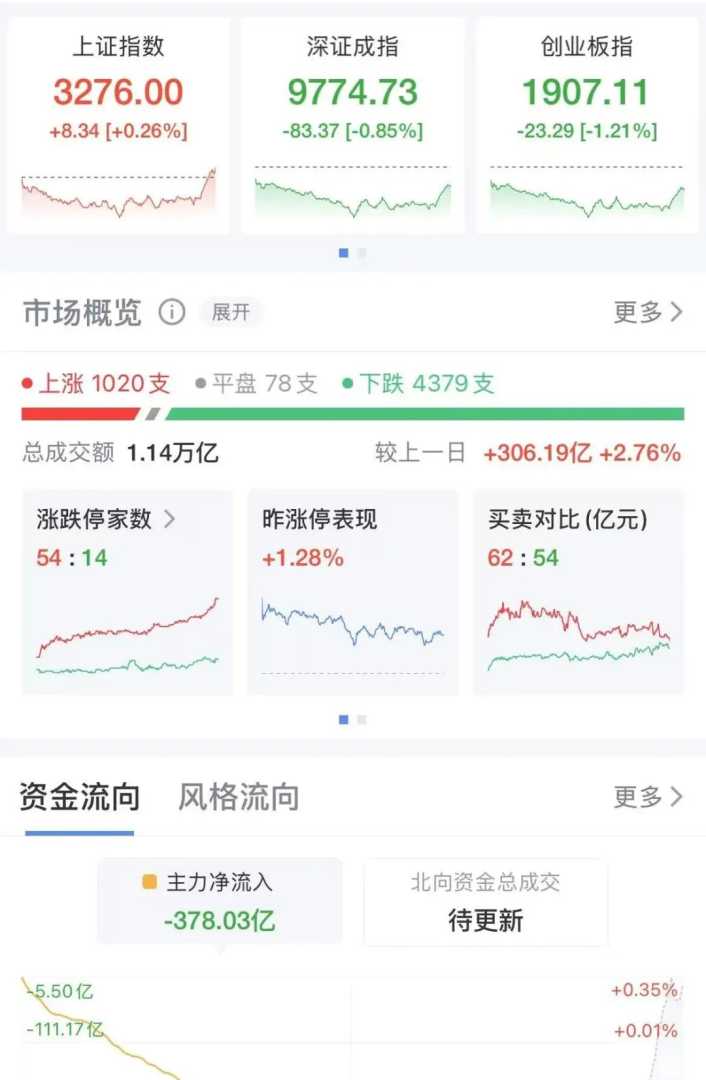Open 更多 for 市场概览
Image resolution: width=706 pixels, height=1080 pixels.
pyautogui.click(x=648, y=313)
